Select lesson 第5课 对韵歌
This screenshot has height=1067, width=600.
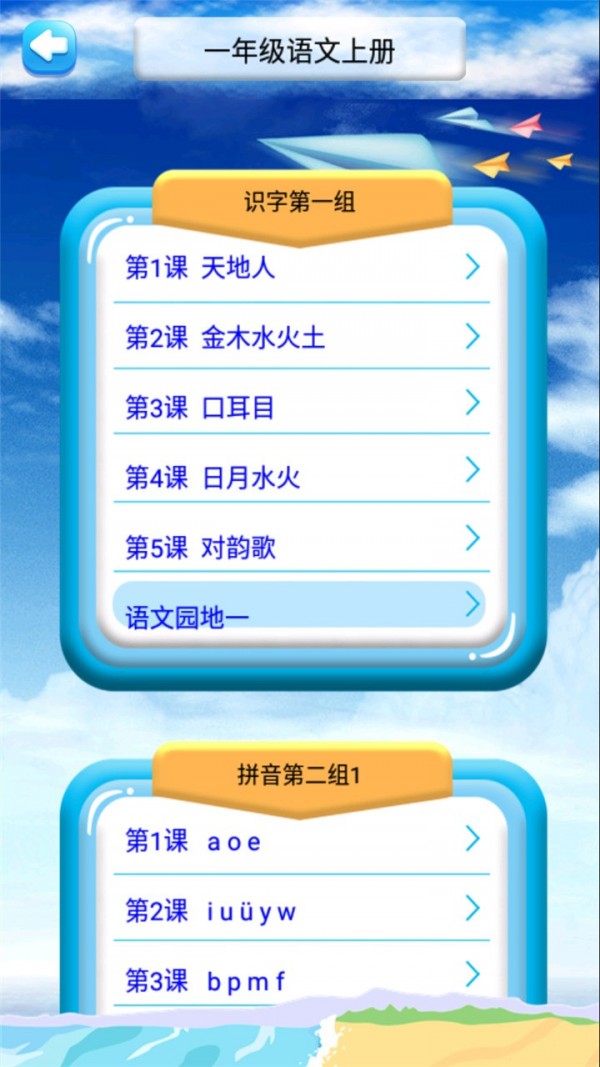click(300, 547)
